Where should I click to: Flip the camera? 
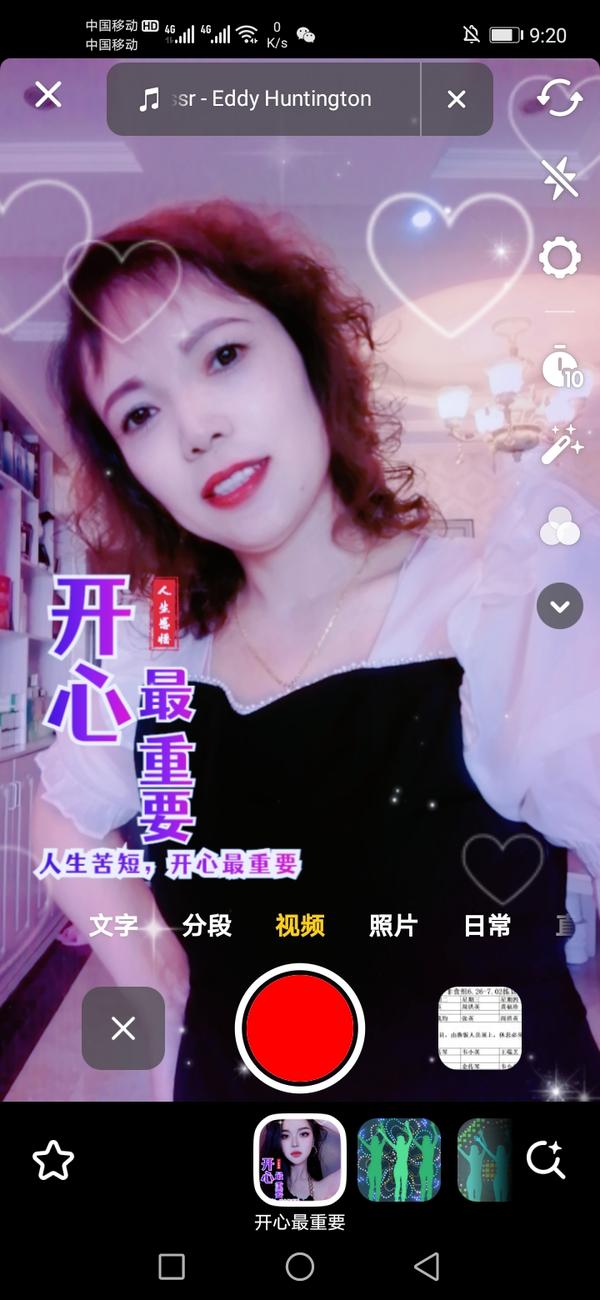559,97
